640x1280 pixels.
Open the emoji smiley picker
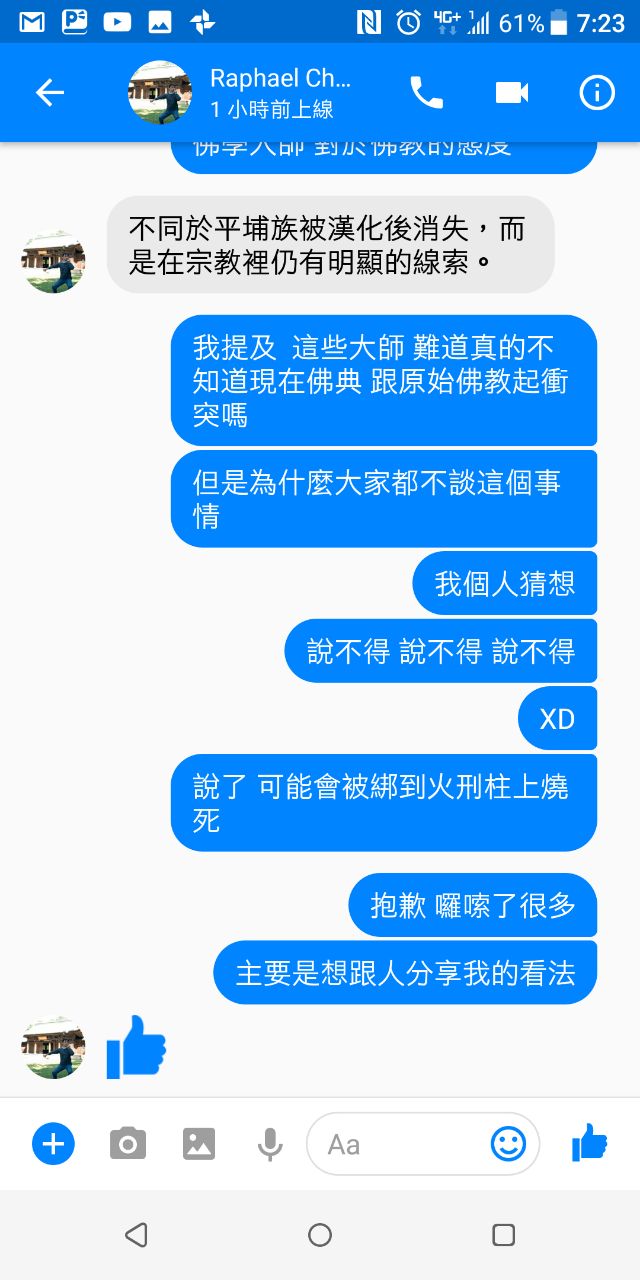click(508, 1143)
